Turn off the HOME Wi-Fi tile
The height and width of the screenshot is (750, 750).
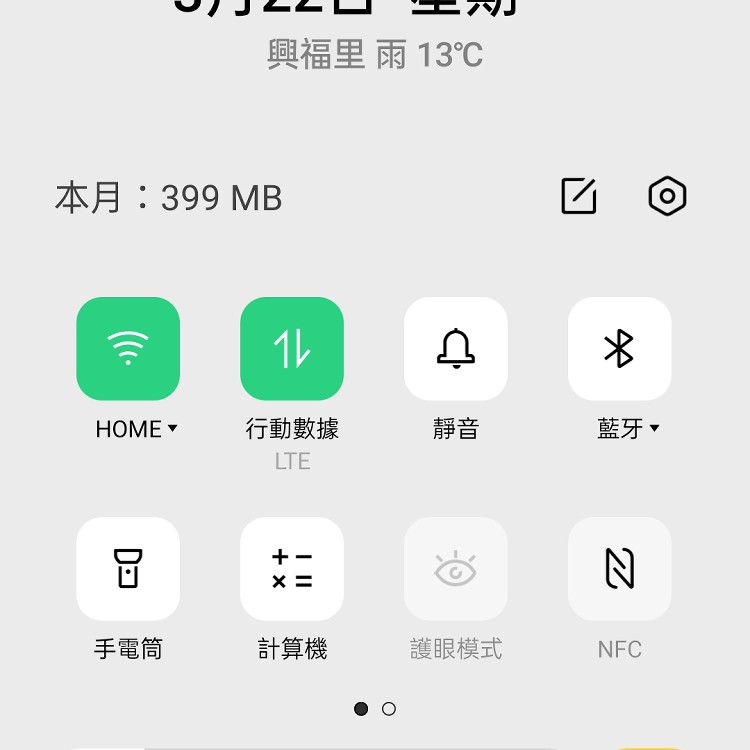[128, 349]
